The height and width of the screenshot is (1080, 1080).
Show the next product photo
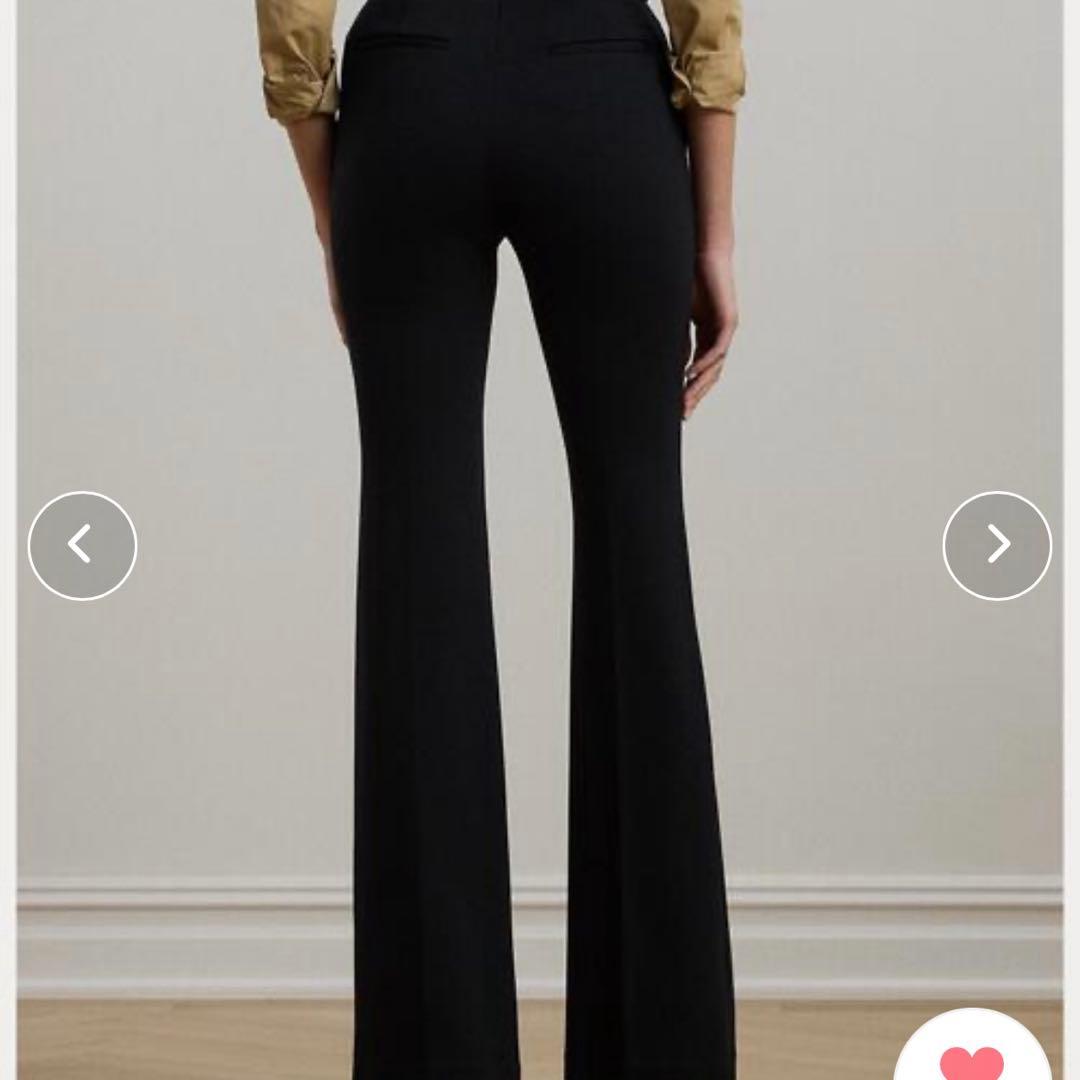pyautogui.click(x=997, y=545)
